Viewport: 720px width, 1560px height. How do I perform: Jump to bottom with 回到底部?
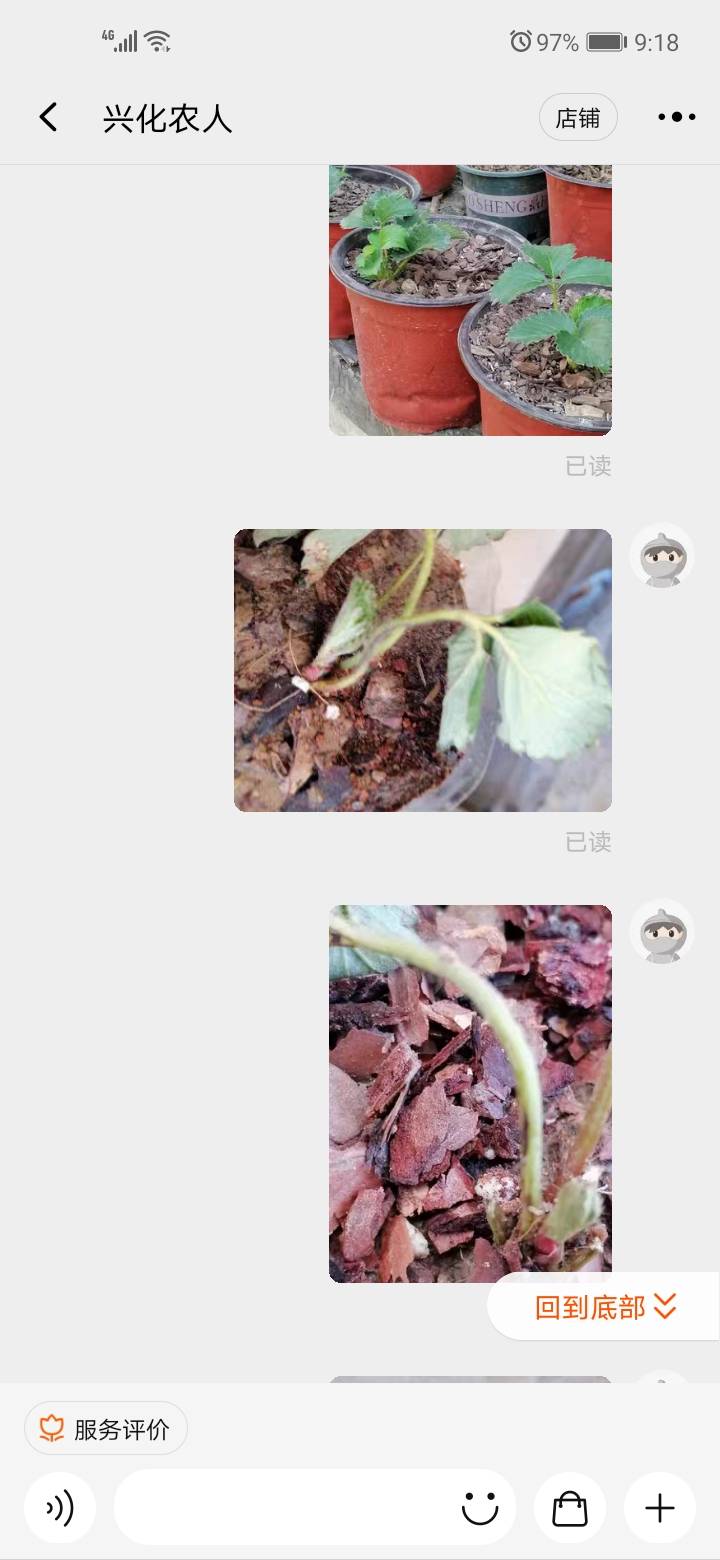(x=605, y=1306)
